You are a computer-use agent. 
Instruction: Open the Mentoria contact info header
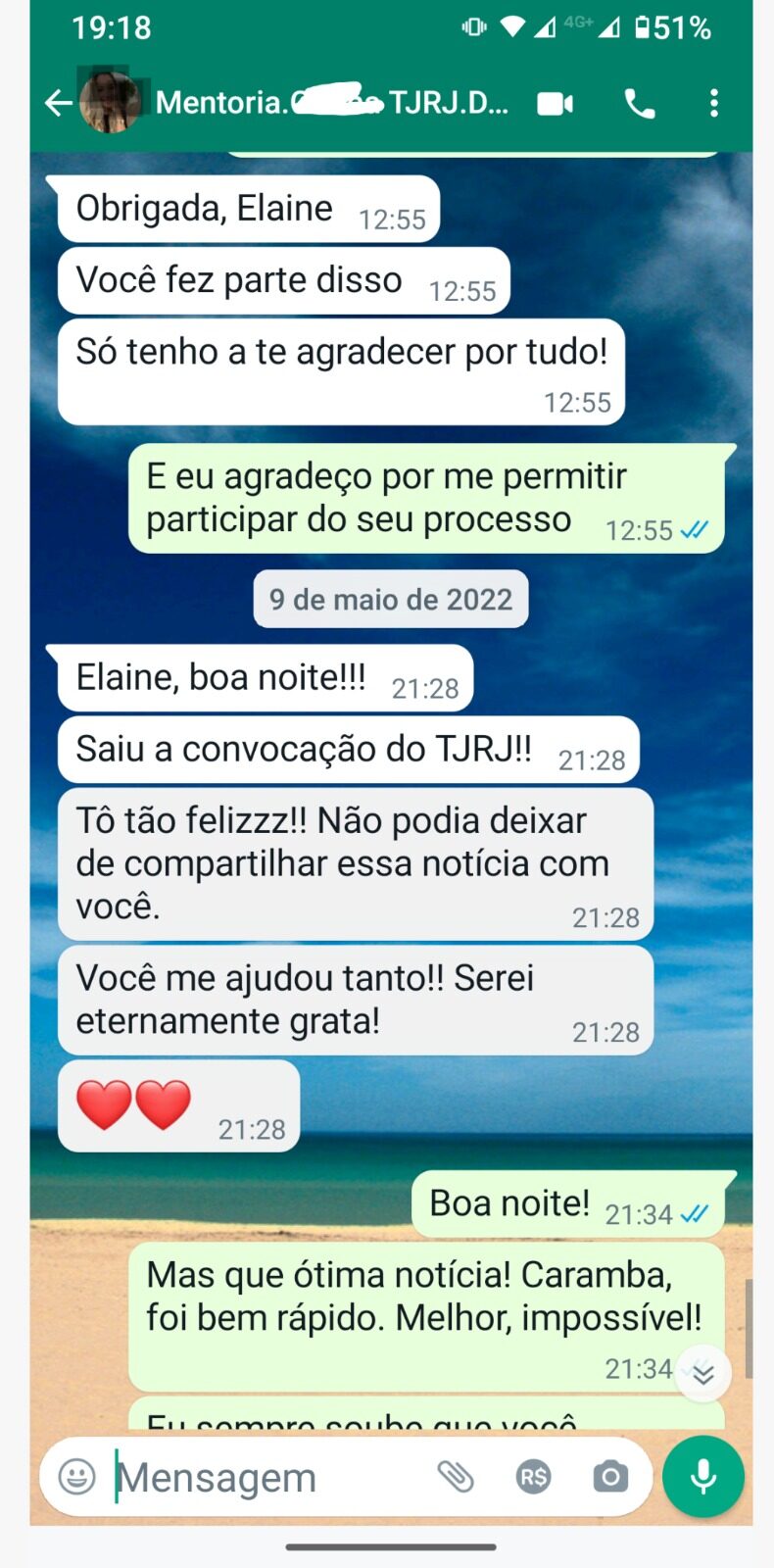tap(331, 103)
